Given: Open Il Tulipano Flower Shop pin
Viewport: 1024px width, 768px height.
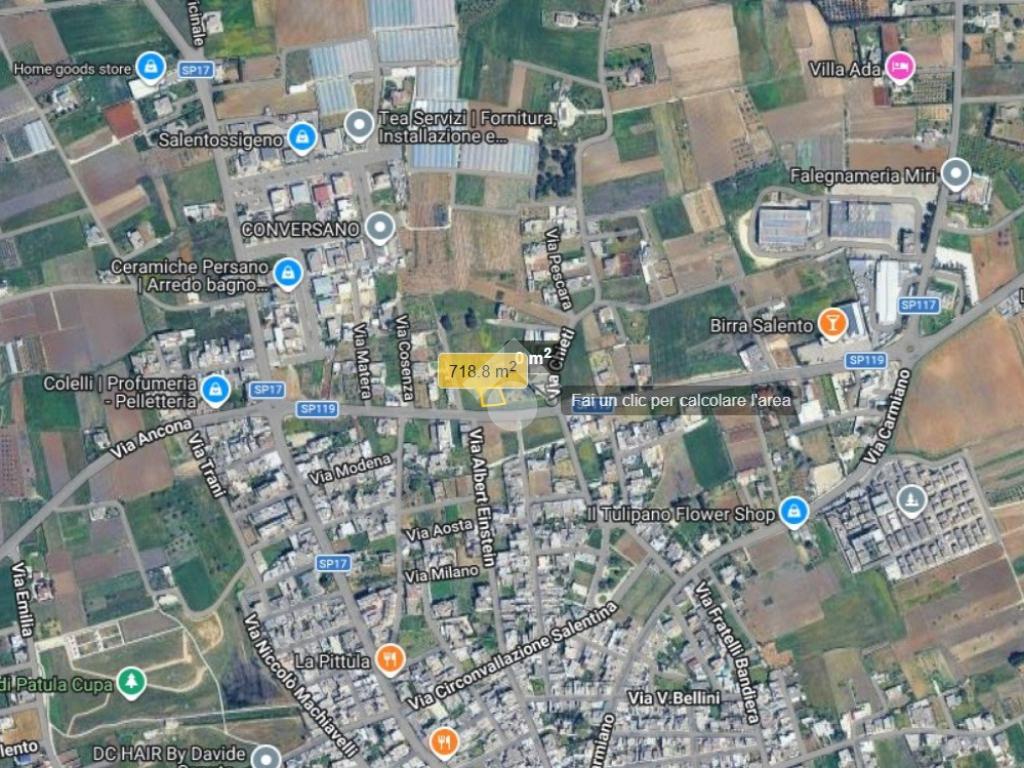Looking at the screenshot, I should [794, 512].
